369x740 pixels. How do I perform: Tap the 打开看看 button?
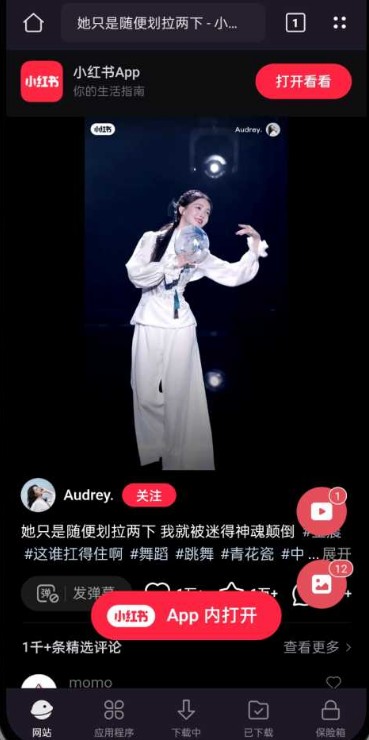303,81
